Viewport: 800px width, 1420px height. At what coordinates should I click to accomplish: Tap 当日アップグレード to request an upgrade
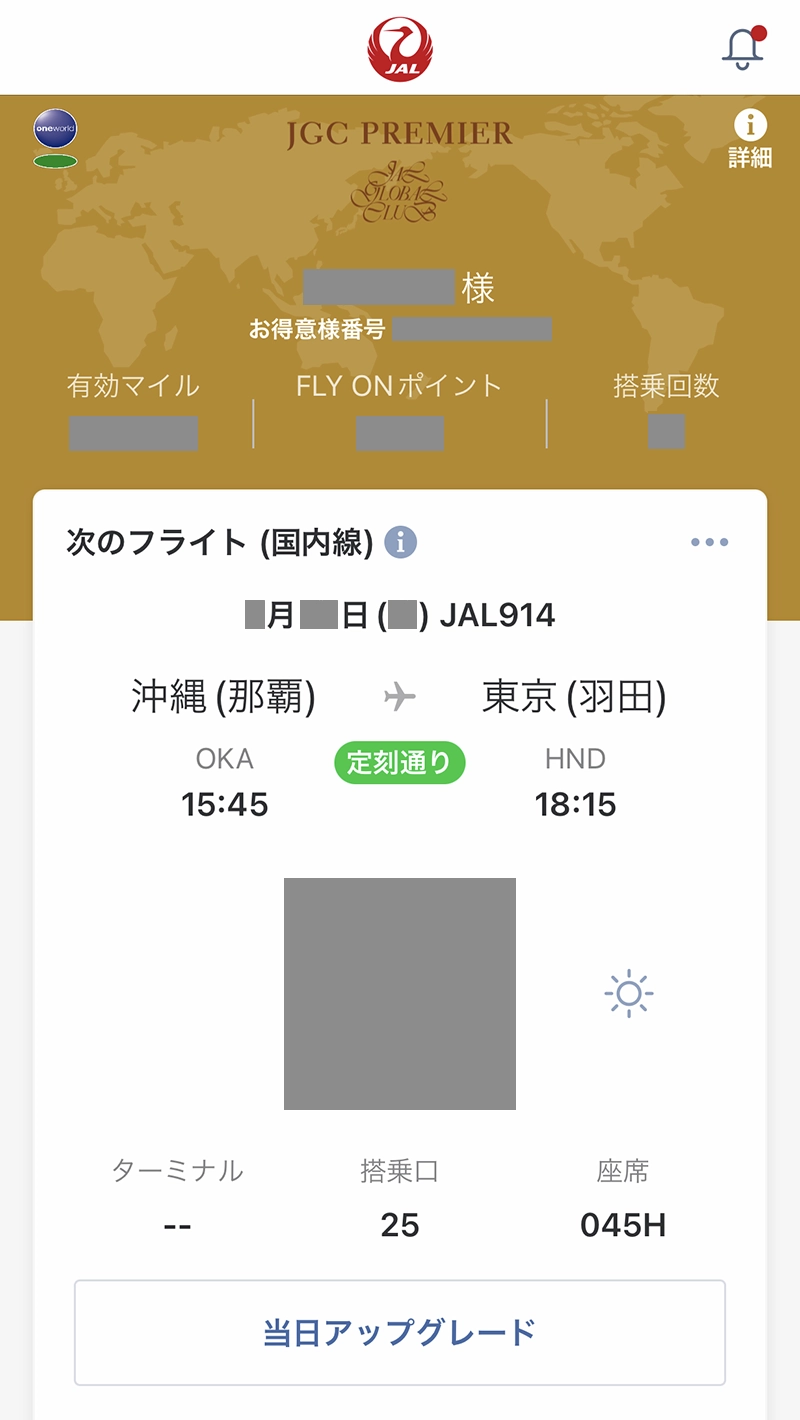pos(400,1332)
